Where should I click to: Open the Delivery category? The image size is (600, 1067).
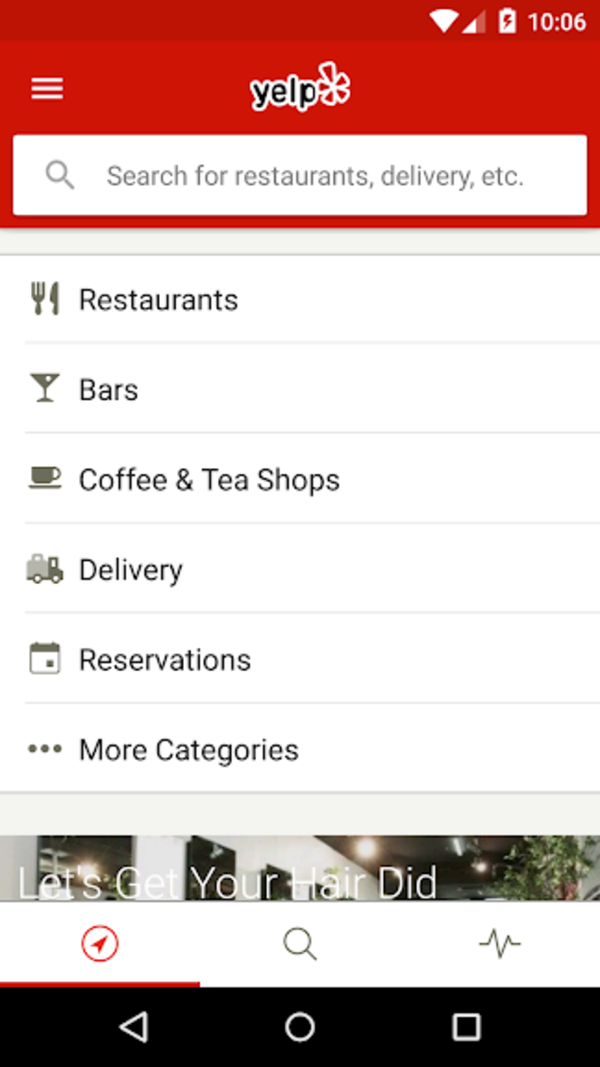(300, 569)
